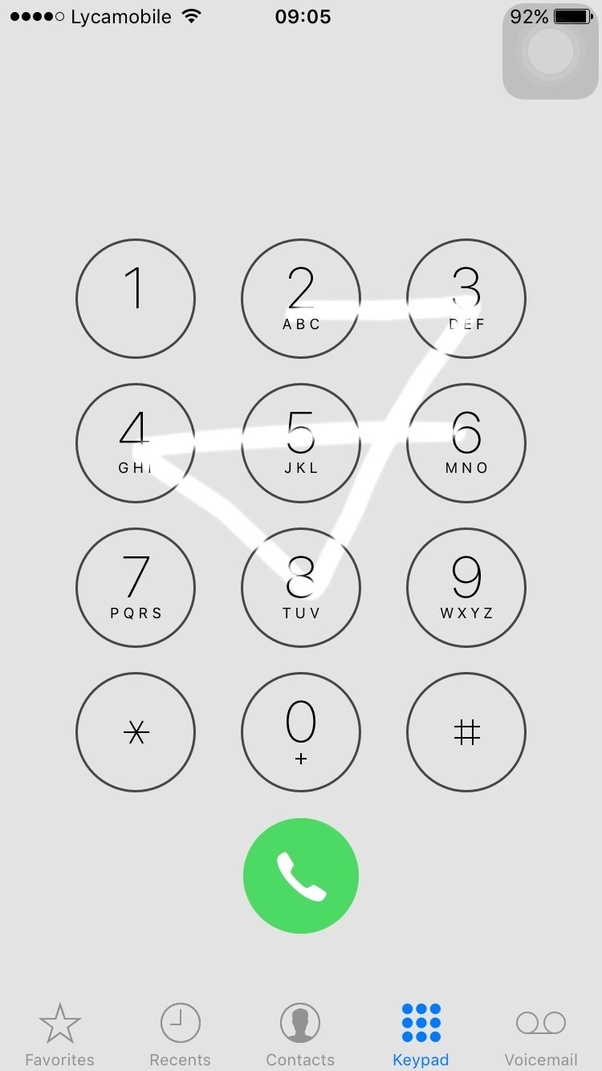
Task: Tap the hash key
Action: (x=466, y=732)
